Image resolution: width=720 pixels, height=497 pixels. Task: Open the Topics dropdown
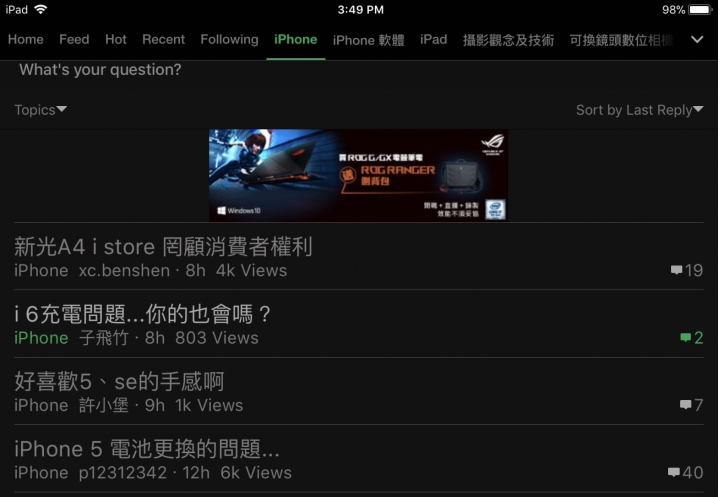[41, 110]
